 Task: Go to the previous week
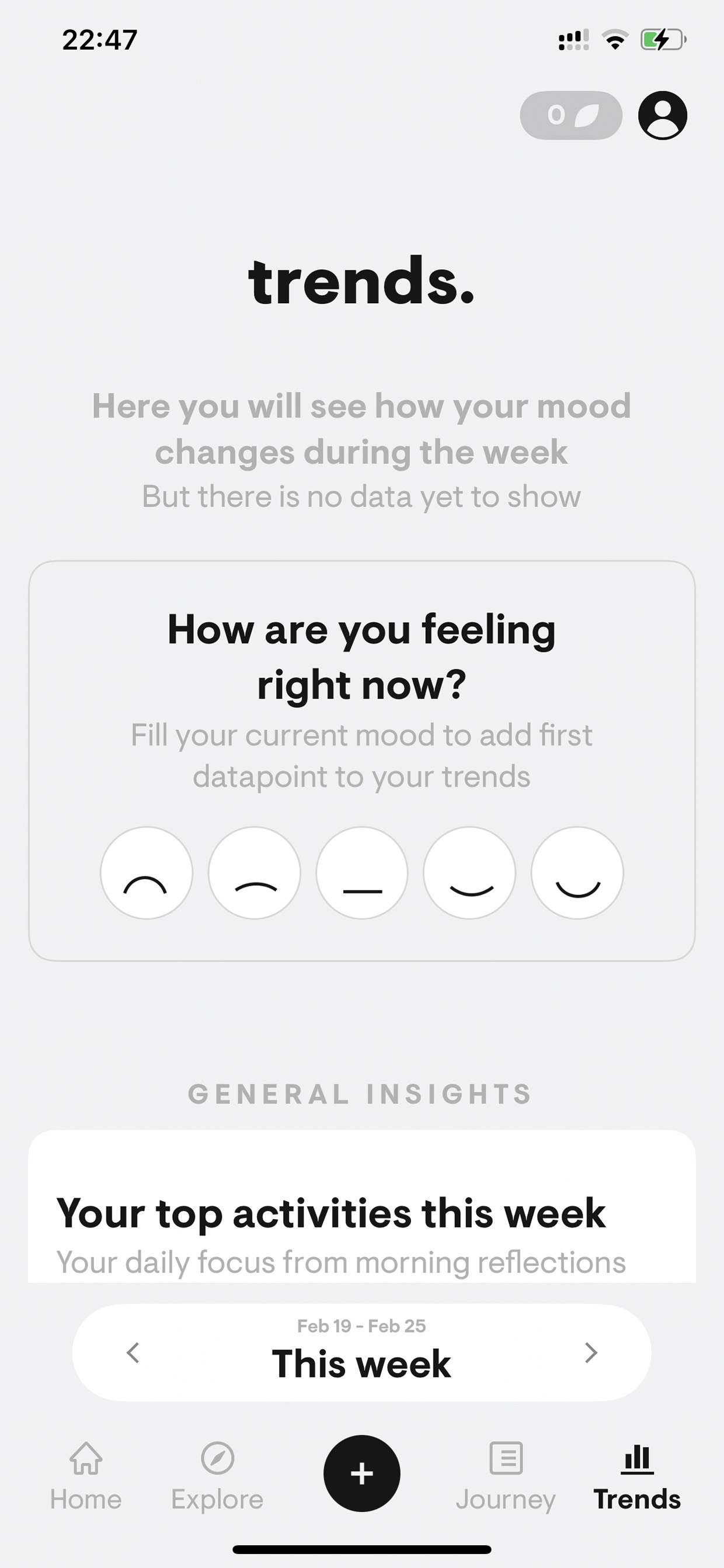(133, 1352)
